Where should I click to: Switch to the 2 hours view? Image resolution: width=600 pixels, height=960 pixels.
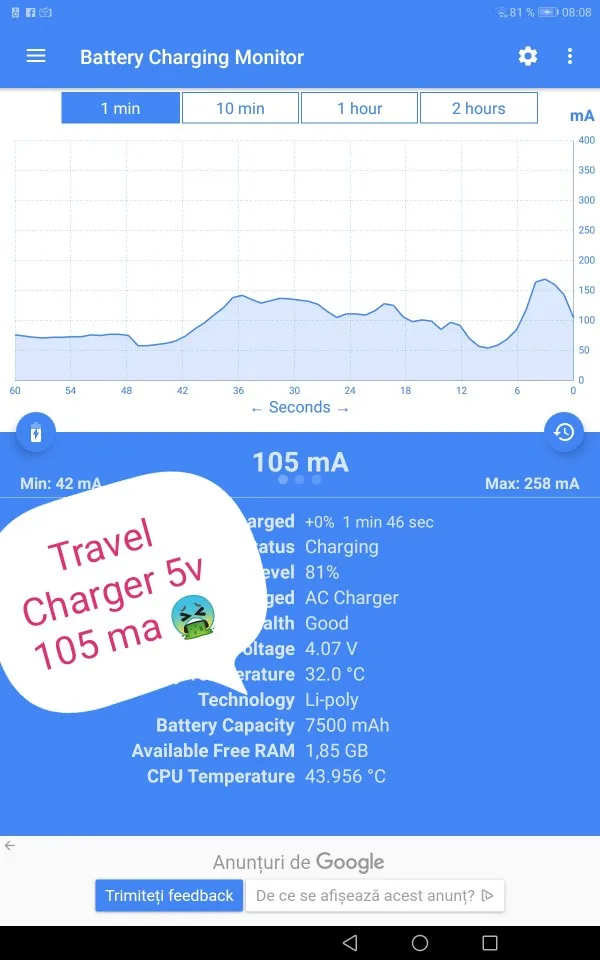[x=478, y=108]
